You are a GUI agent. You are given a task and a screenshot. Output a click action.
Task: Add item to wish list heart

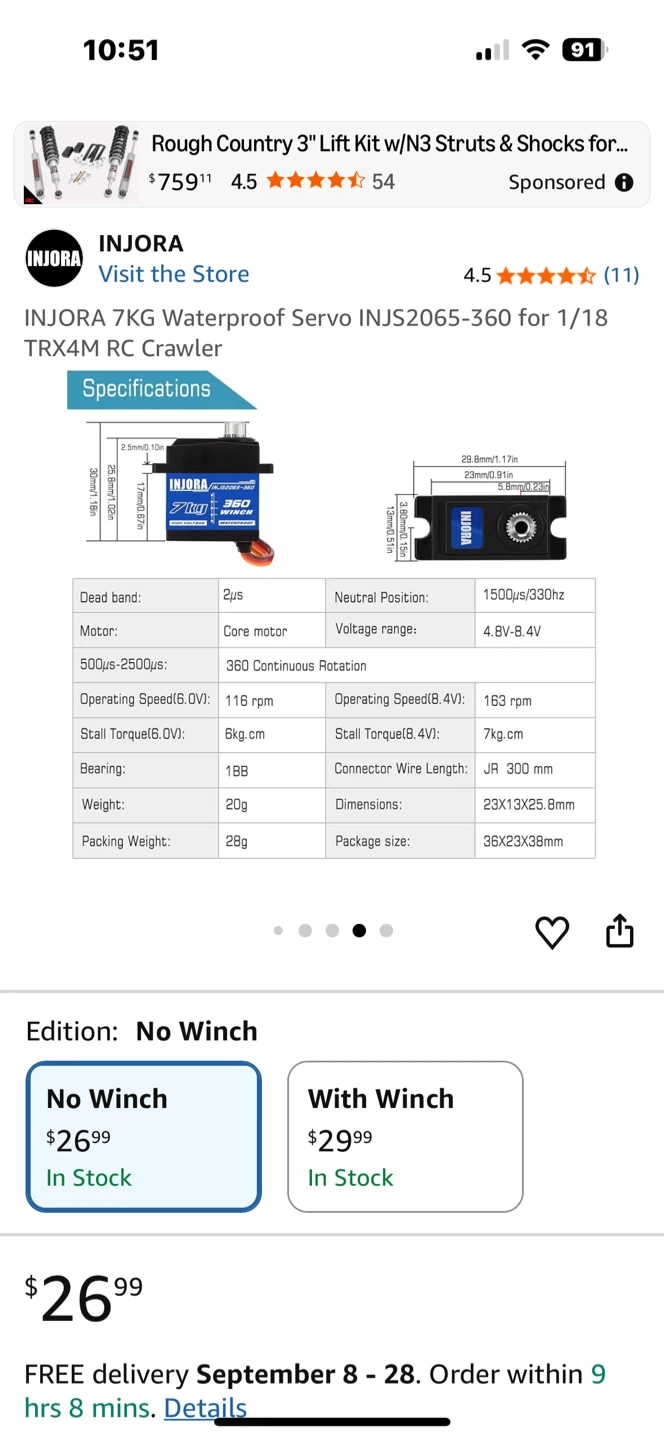(x=552, y=932)
